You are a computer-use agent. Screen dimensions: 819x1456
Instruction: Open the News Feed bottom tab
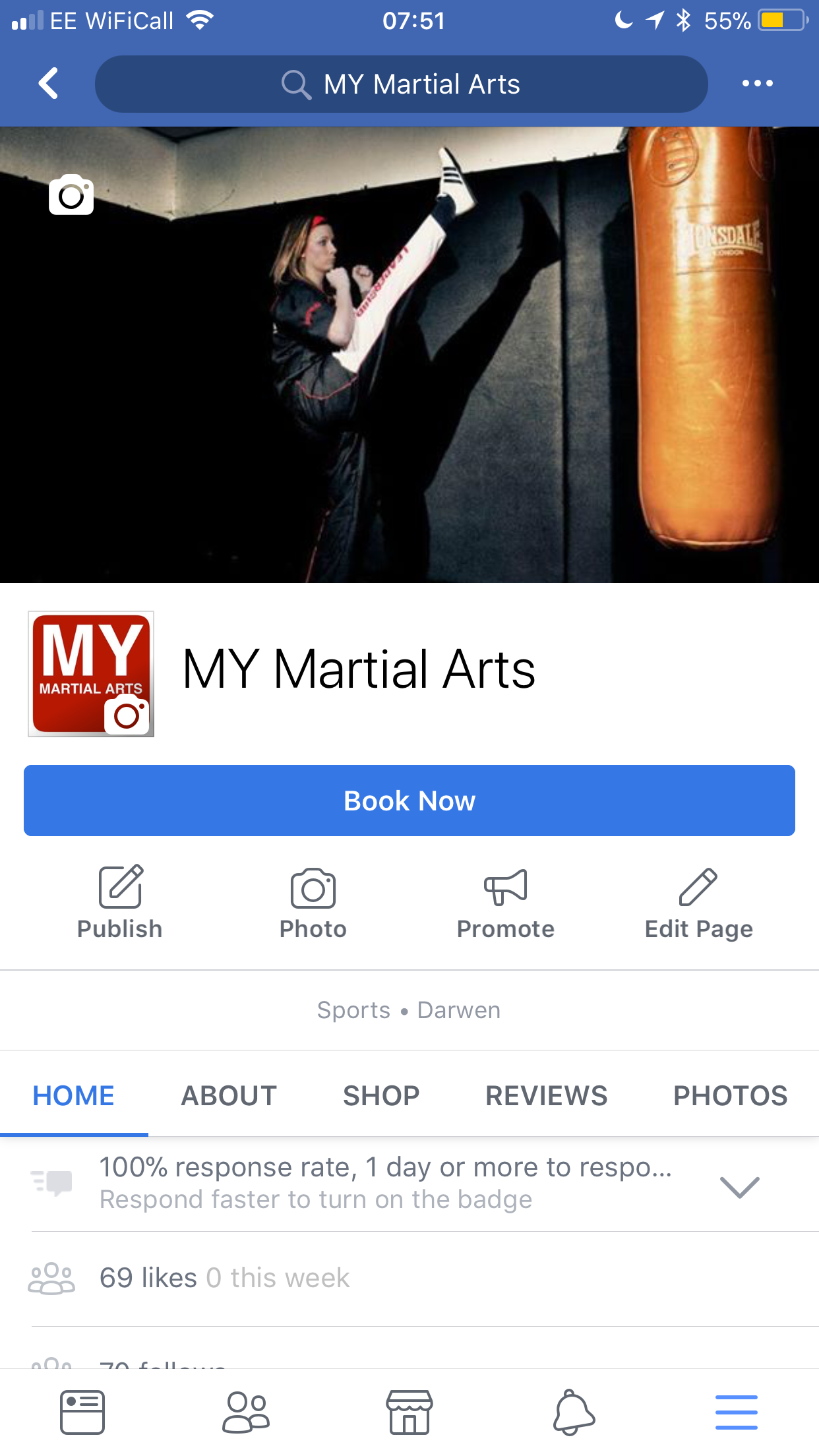82,1412
